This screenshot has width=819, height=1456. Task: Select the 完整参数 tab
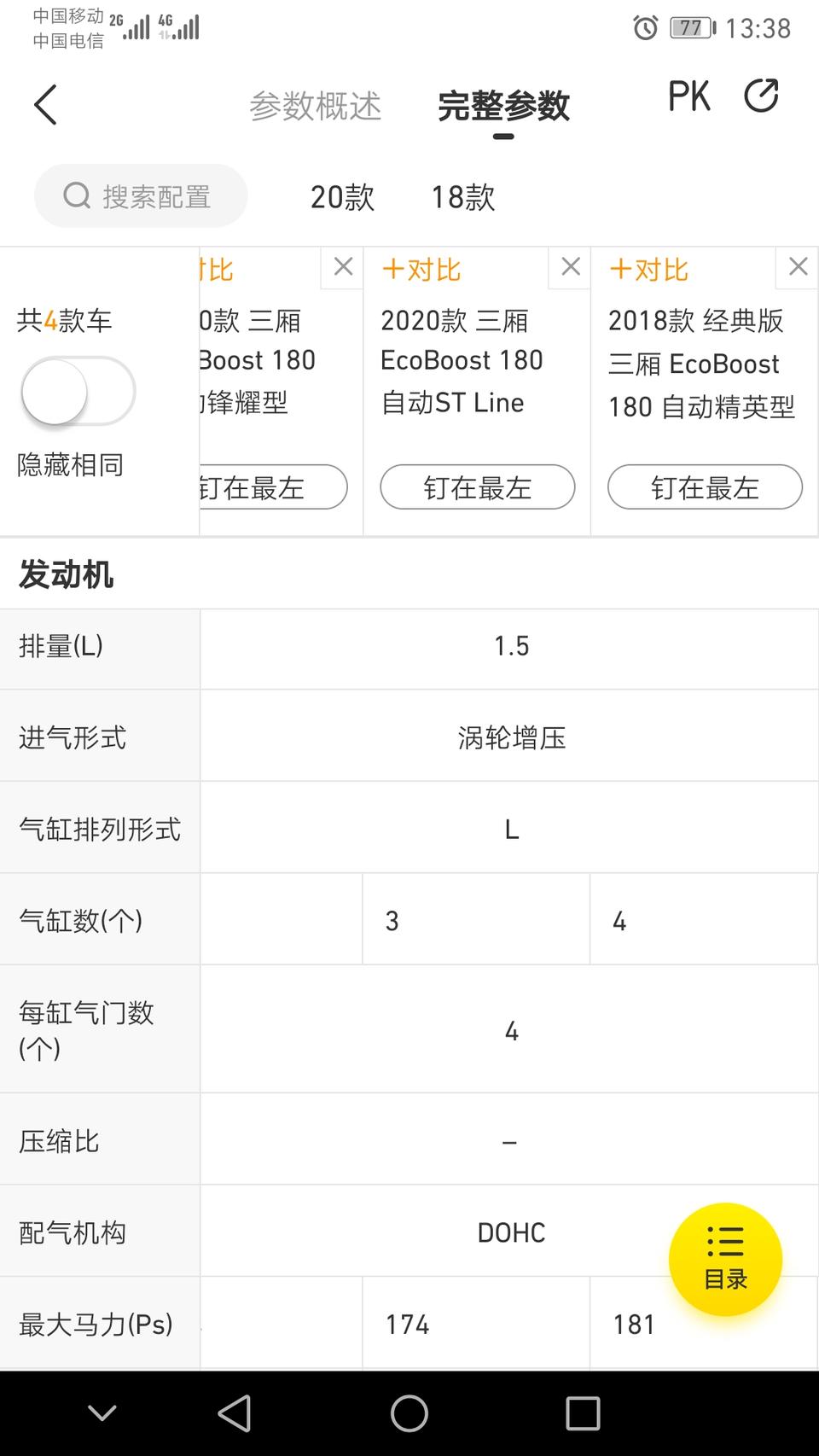tap(503, 107)
